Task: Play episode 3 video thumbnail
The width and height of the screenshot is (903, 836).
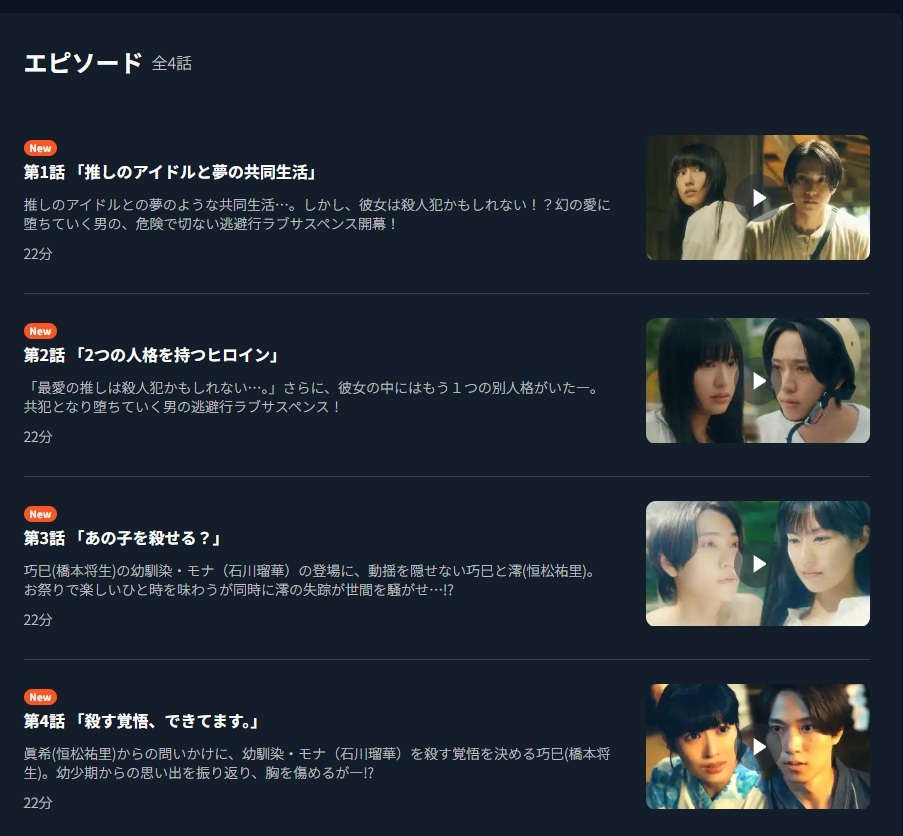Action: 758,564
